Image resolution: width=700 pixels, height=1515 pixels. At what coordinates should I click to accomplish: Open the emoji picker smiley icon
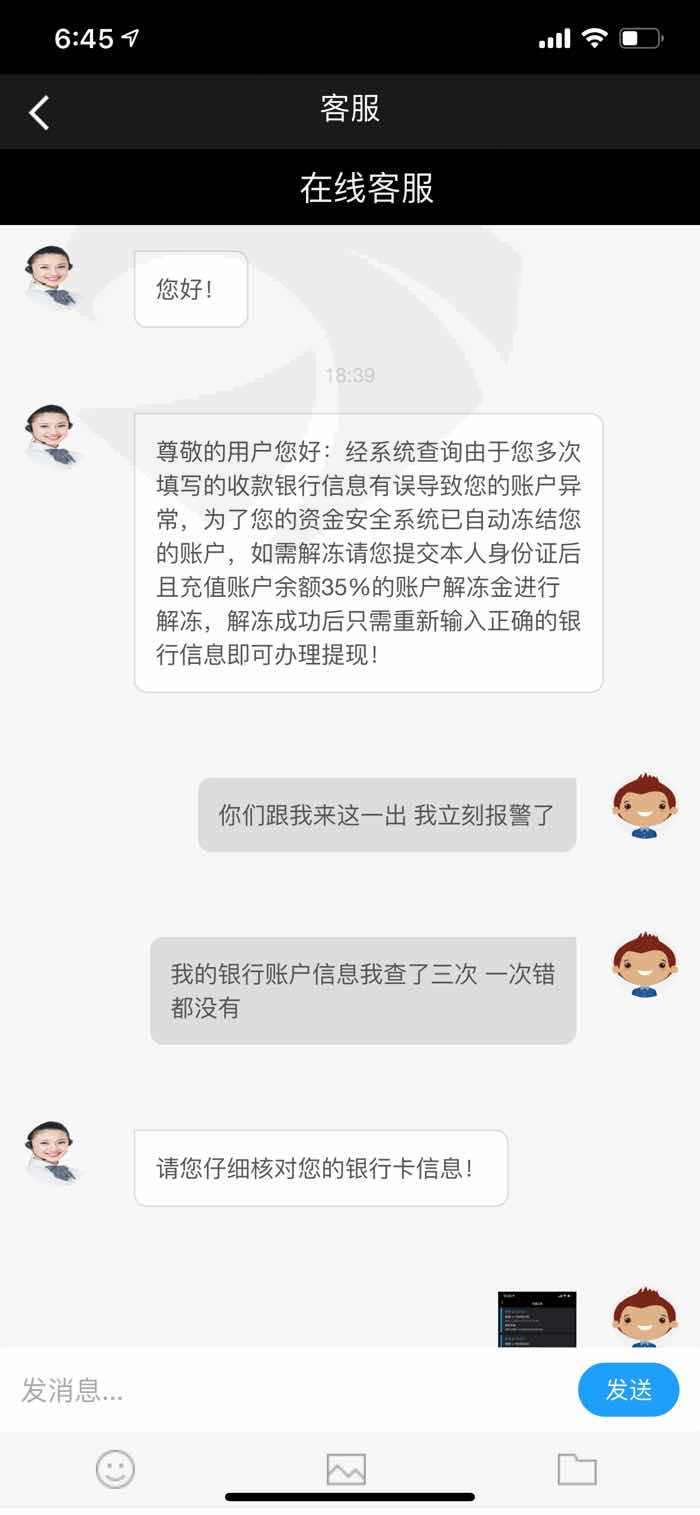pyautogui.click(x=115, y=1469)
